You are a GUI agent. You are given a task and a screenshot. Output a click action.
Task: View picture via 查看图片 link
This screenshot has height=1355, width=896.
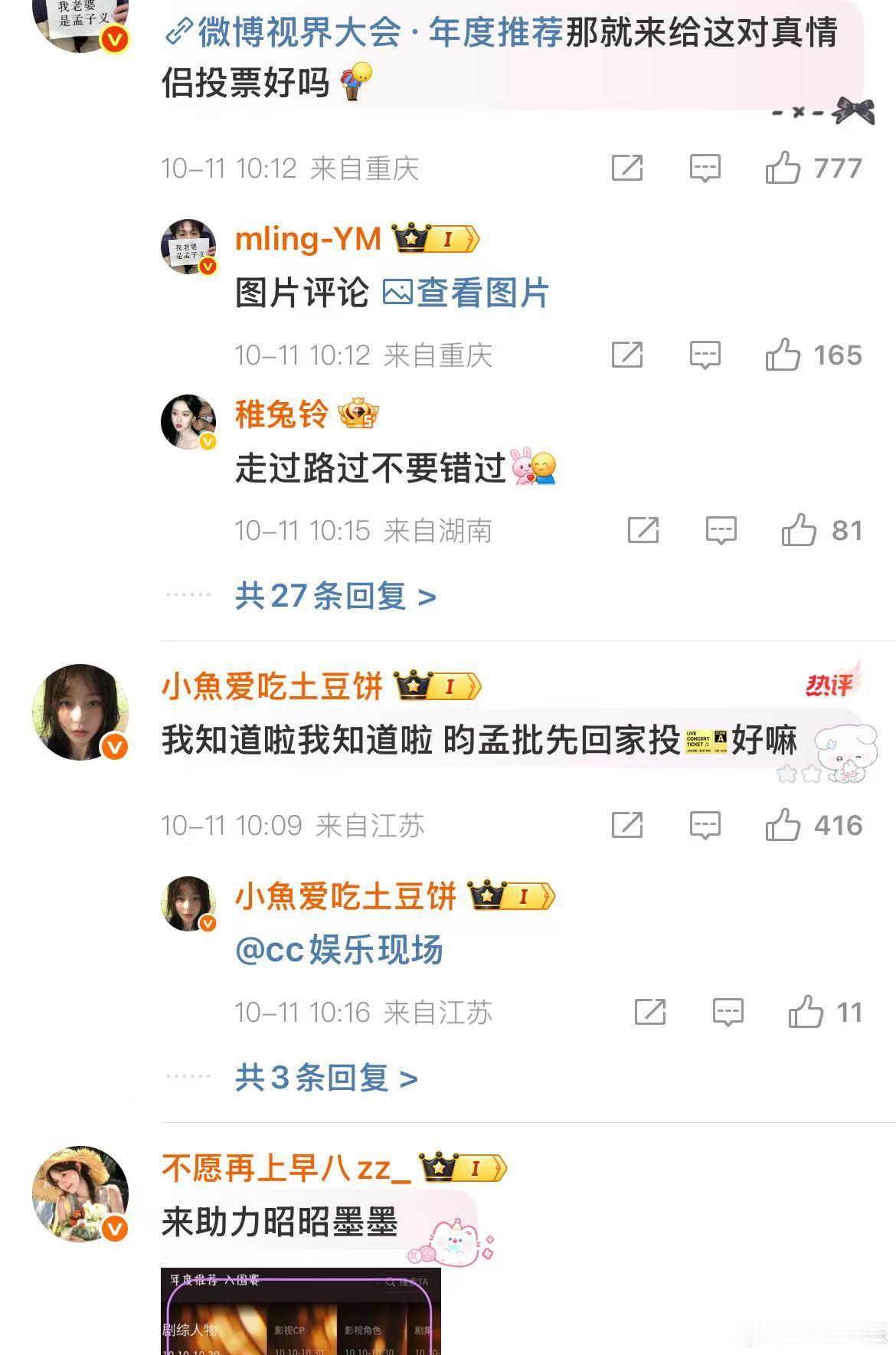point(466,293)
